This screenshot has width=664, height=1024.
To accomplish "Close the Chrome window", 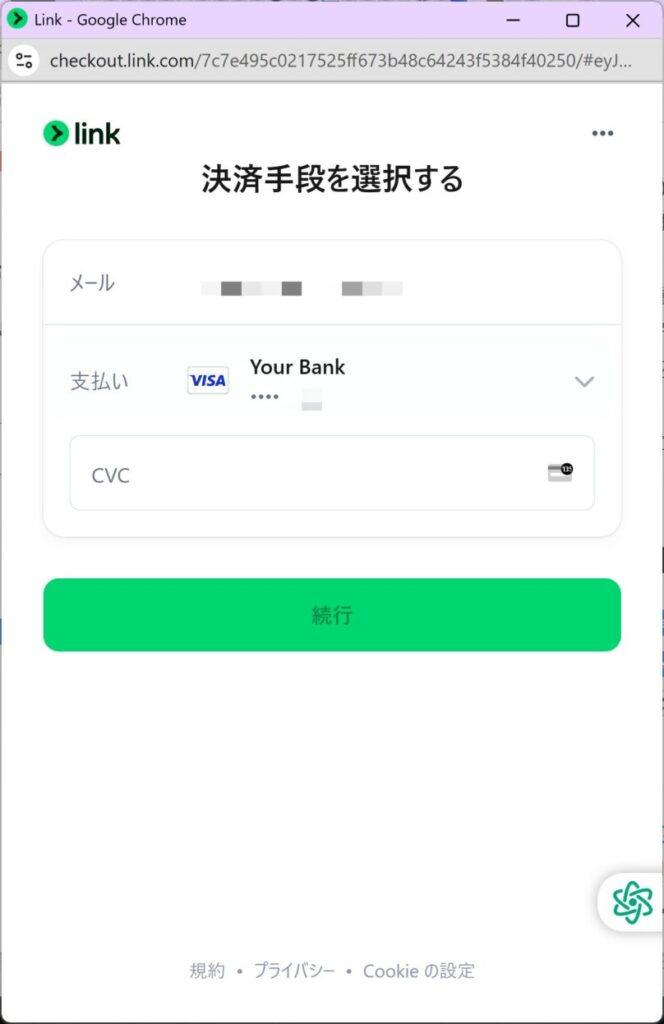I will pos(632,20).
